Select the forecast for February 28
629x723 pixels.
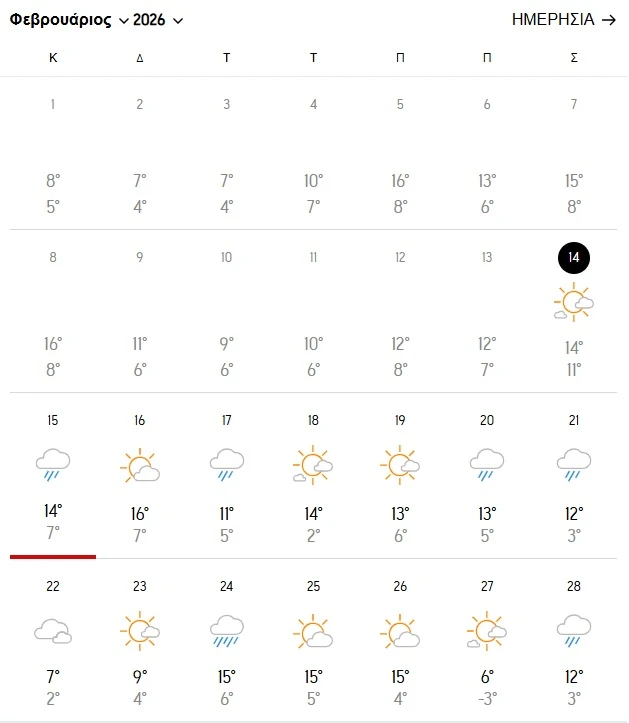click(573, 640)
